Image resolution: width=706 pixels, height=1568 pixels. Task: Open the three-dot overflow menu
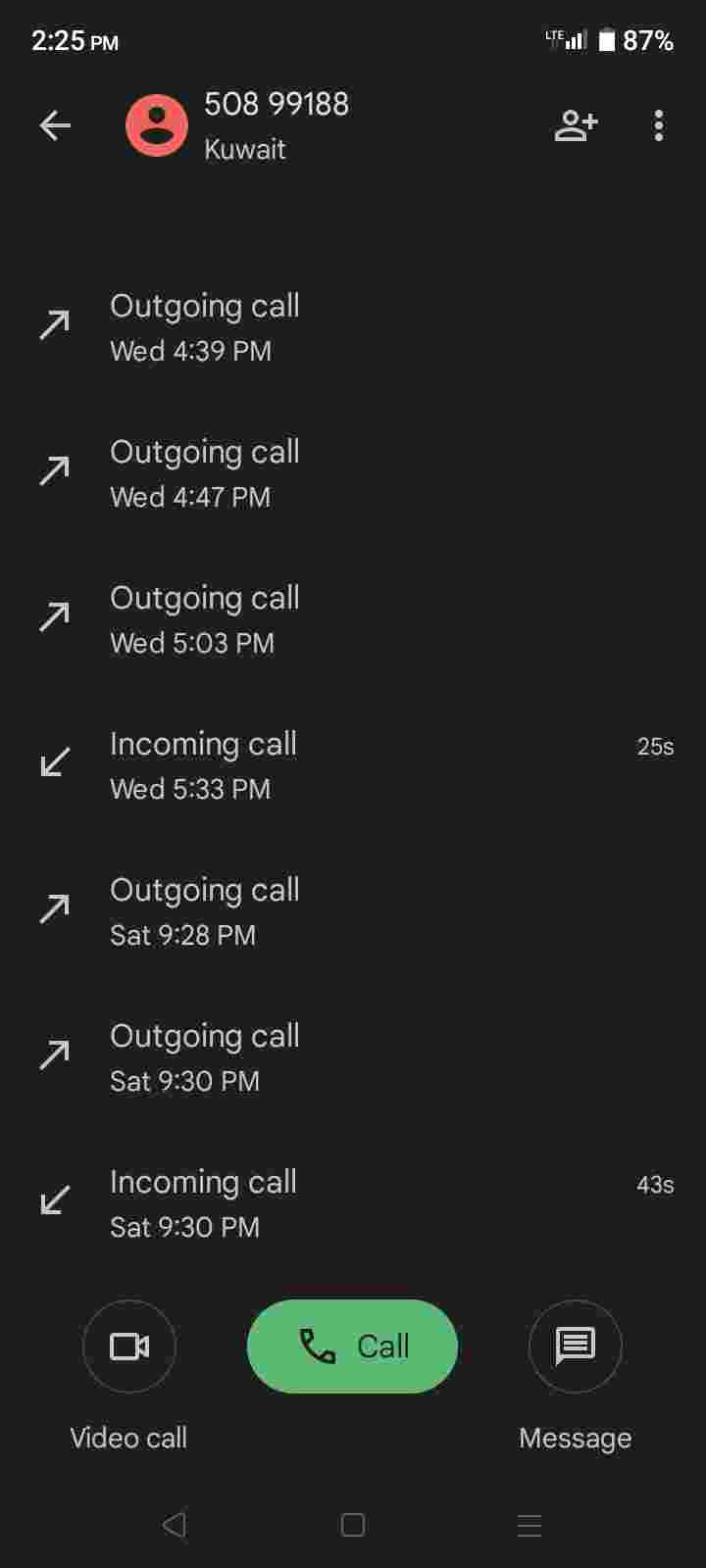pos(658,125)
